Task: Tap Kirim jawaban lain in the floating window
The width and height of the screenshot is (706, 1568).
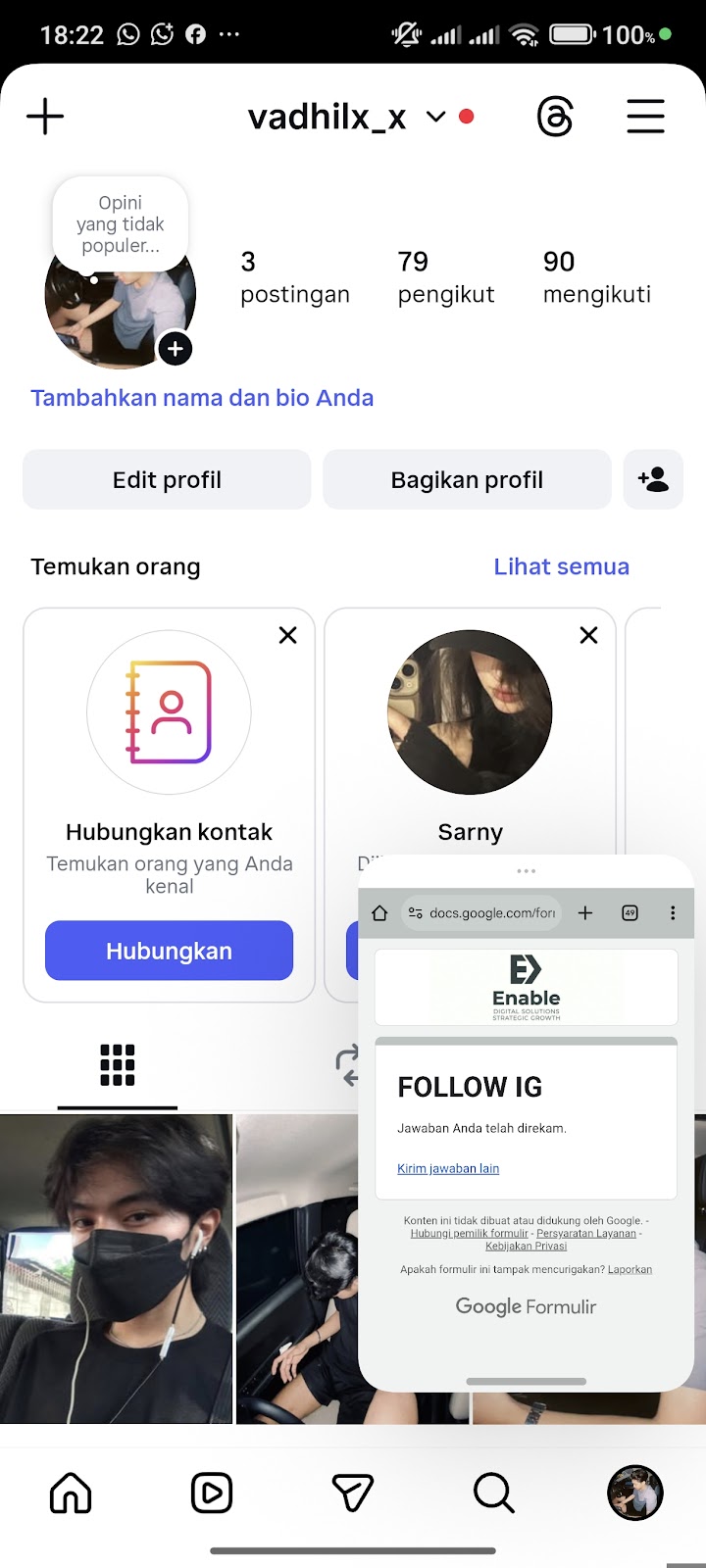Action: 448,1168
